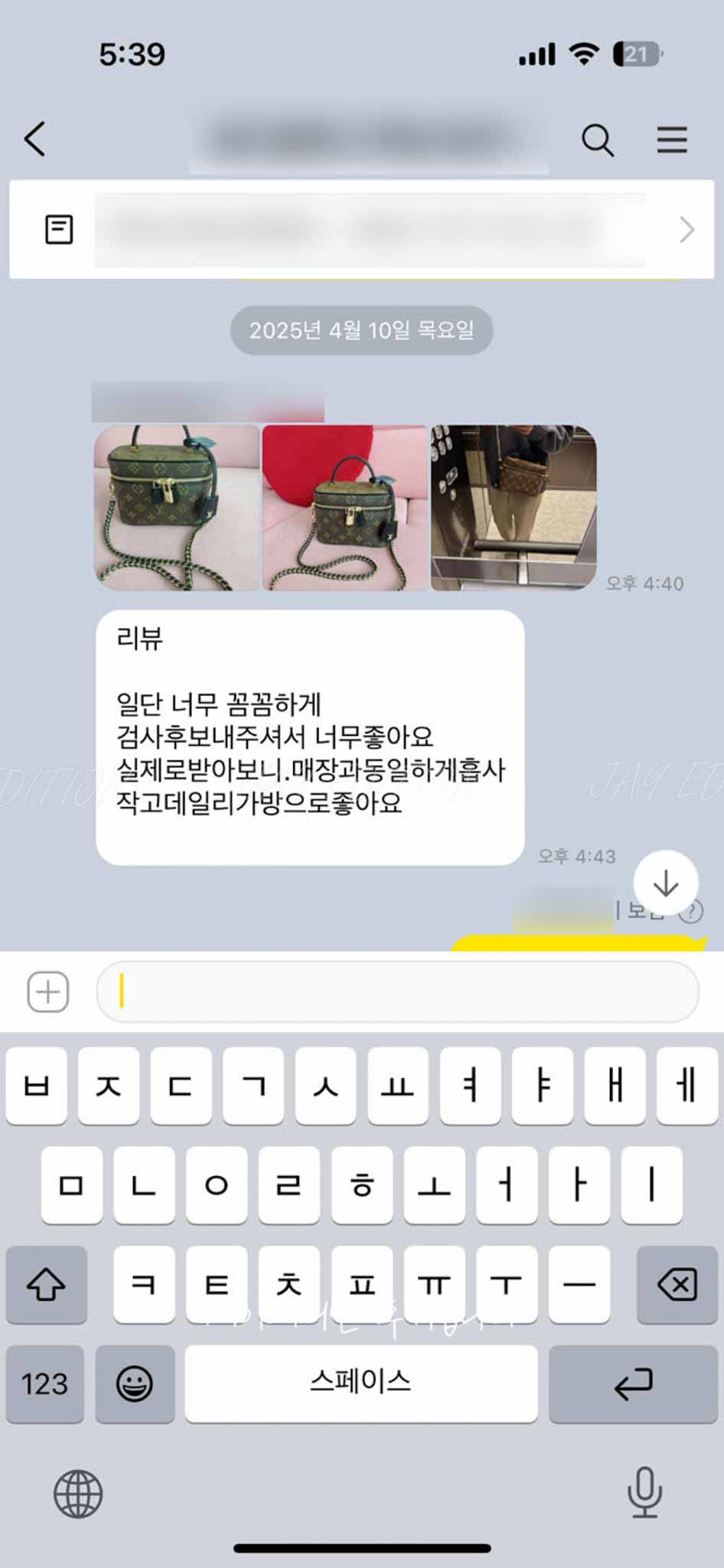The image size is (724, 1568).
Task: Open the first green handbag photo
Action: [177, 508]
